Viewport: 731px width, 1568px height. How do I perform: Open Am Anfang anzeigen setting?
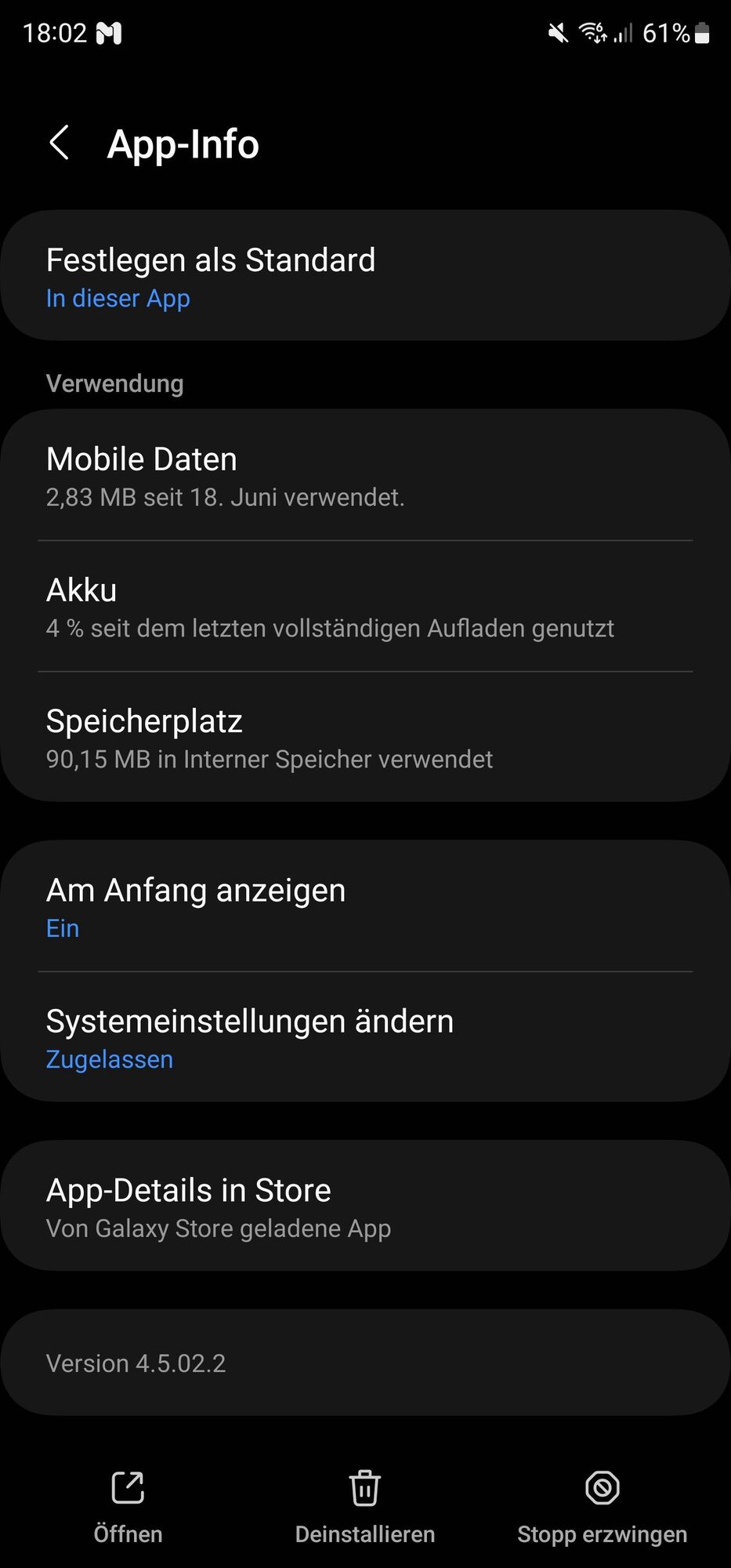tap(365, 906)
